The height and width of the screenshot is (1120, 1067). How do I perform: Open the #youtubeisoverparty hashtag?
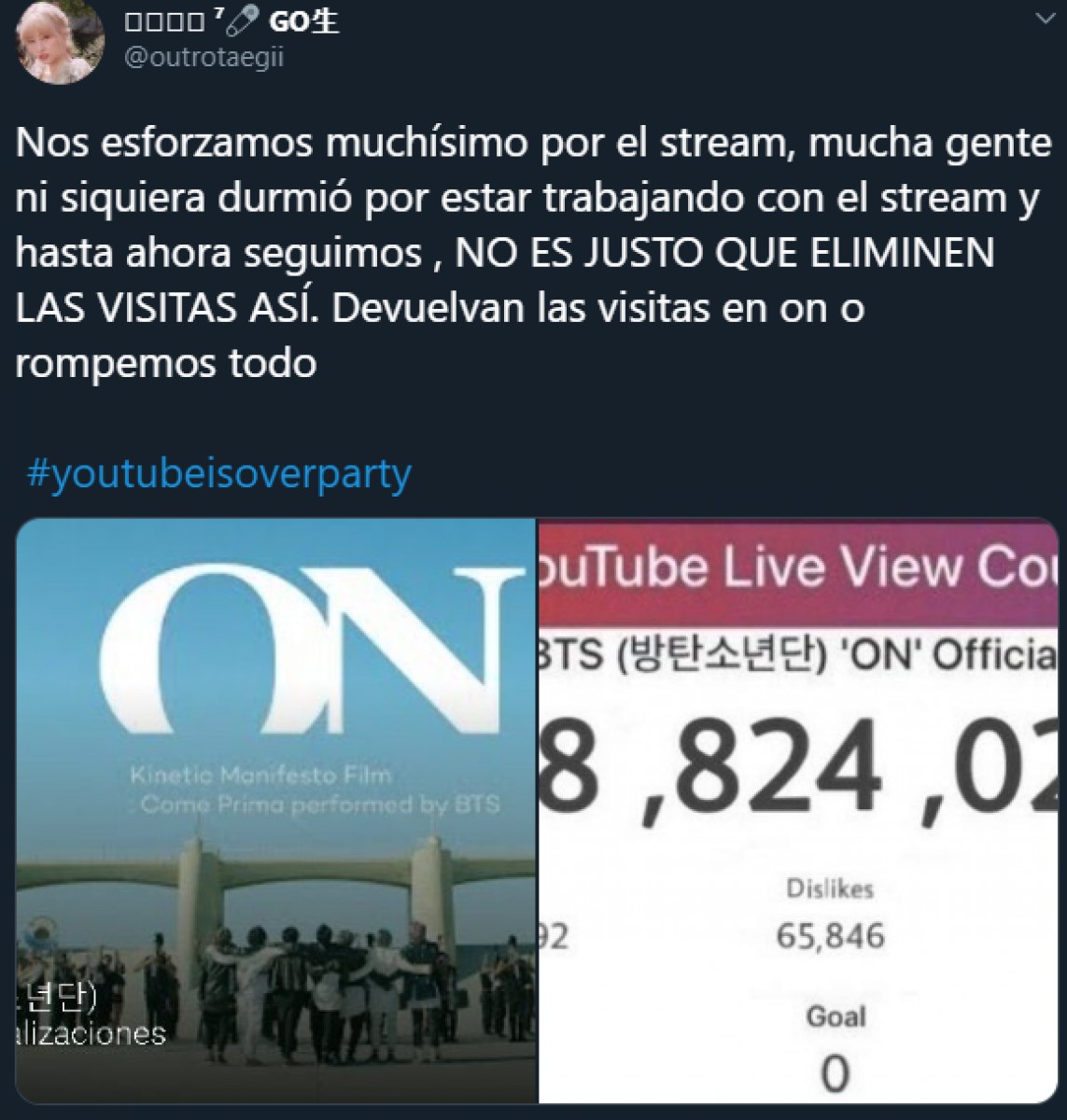click(x=219, y=474)
